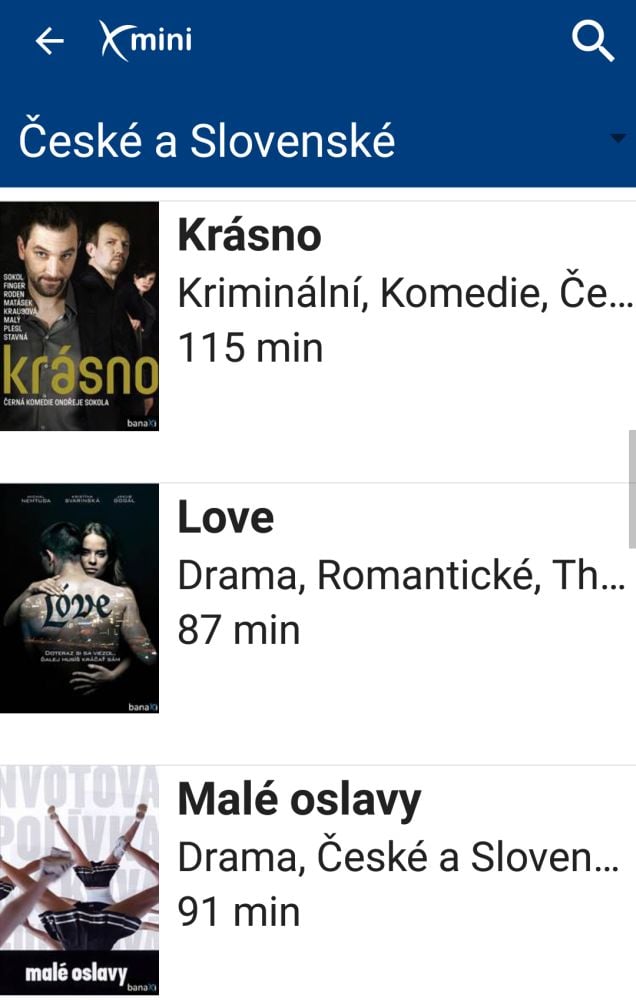Screen dimensions: 636x1000
Task: Go back using the arrow icon
Action: [49, 41]
